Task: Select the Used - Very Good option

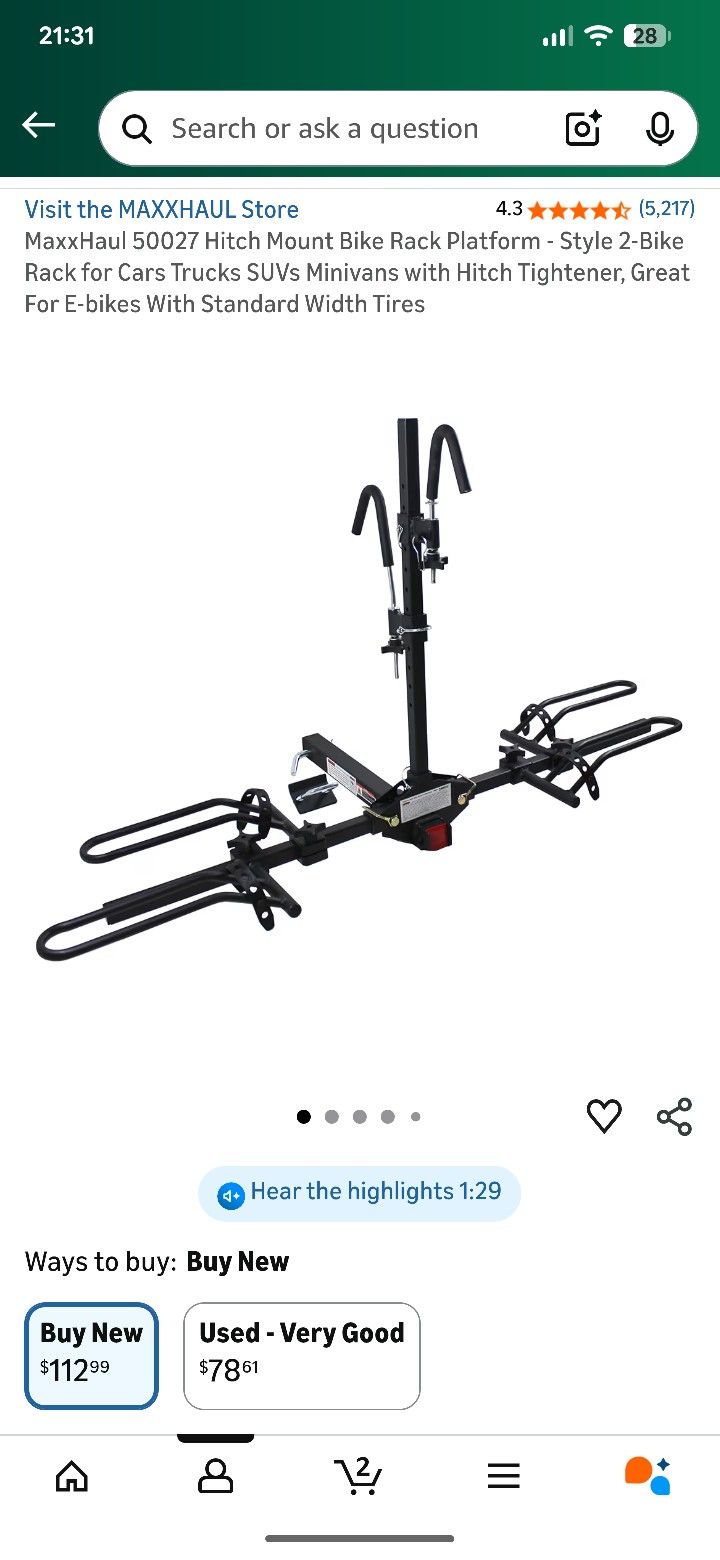Action: click(x=300, y=1356)
